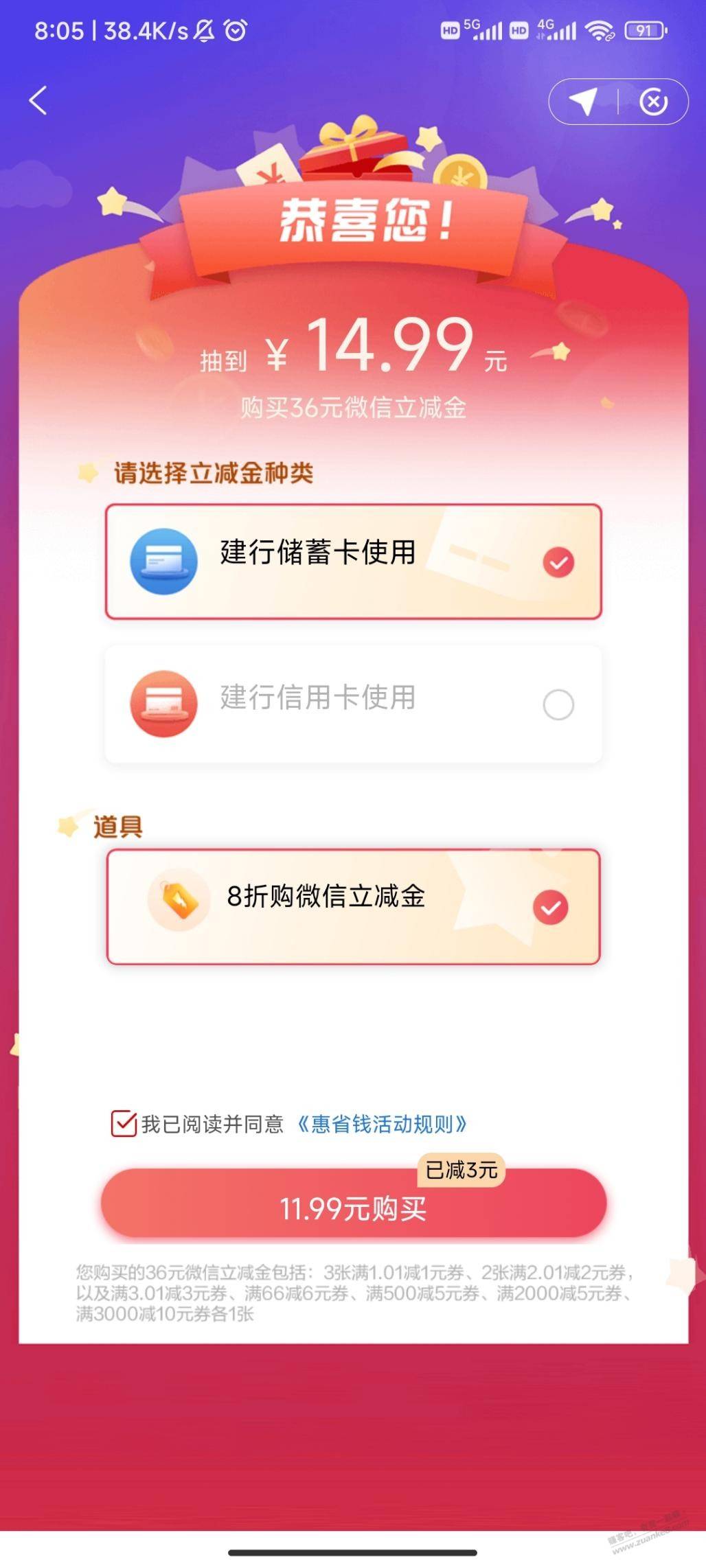Uncheck 我已阅读并同意 agreement box

(124, 1124)
